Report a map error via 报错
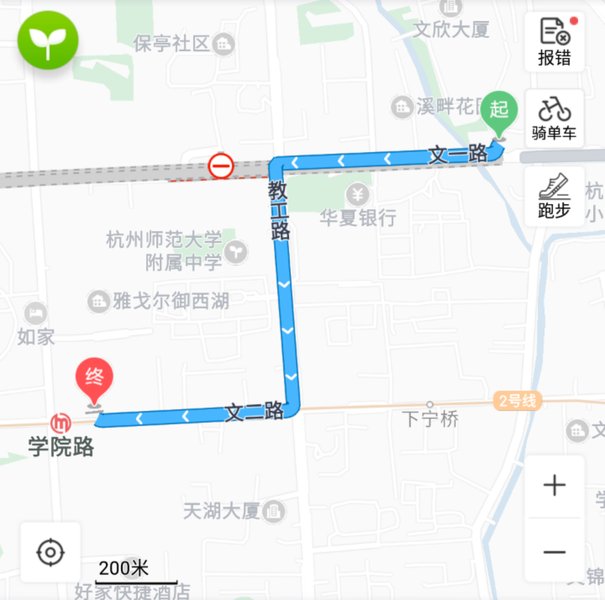605x600 pixels. tap(554, 42)
